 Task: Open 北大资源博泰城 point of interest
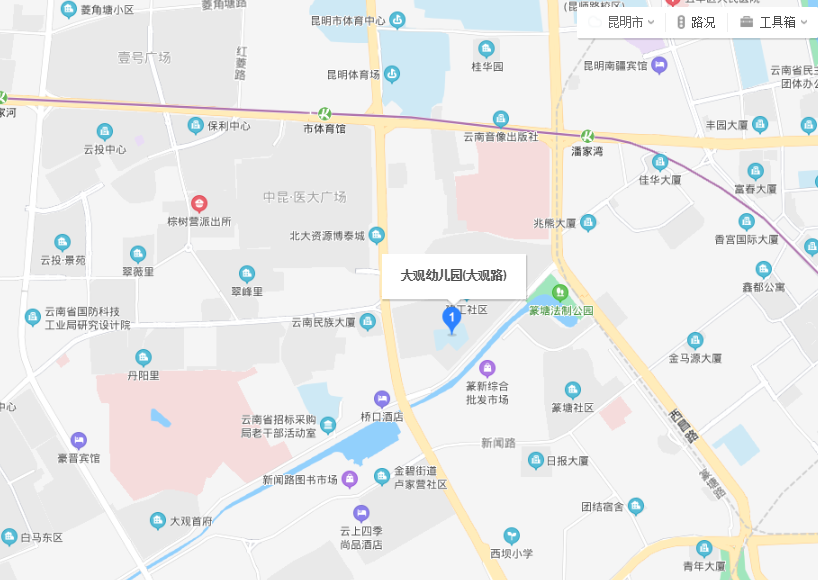[x=376, y=236]
